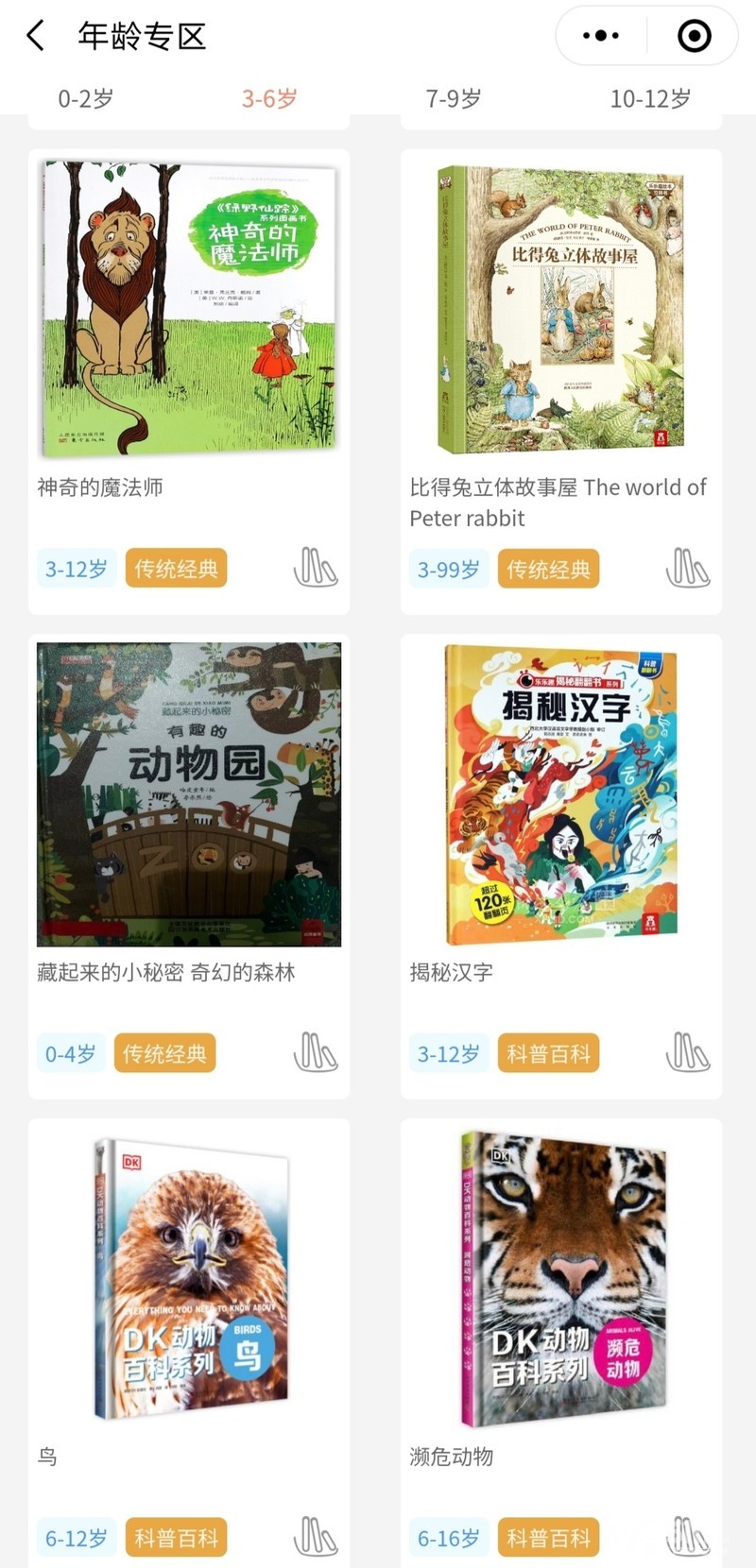Open the book 神奇的魔法师
This screenshot has height=1568, width=756.
189,309
